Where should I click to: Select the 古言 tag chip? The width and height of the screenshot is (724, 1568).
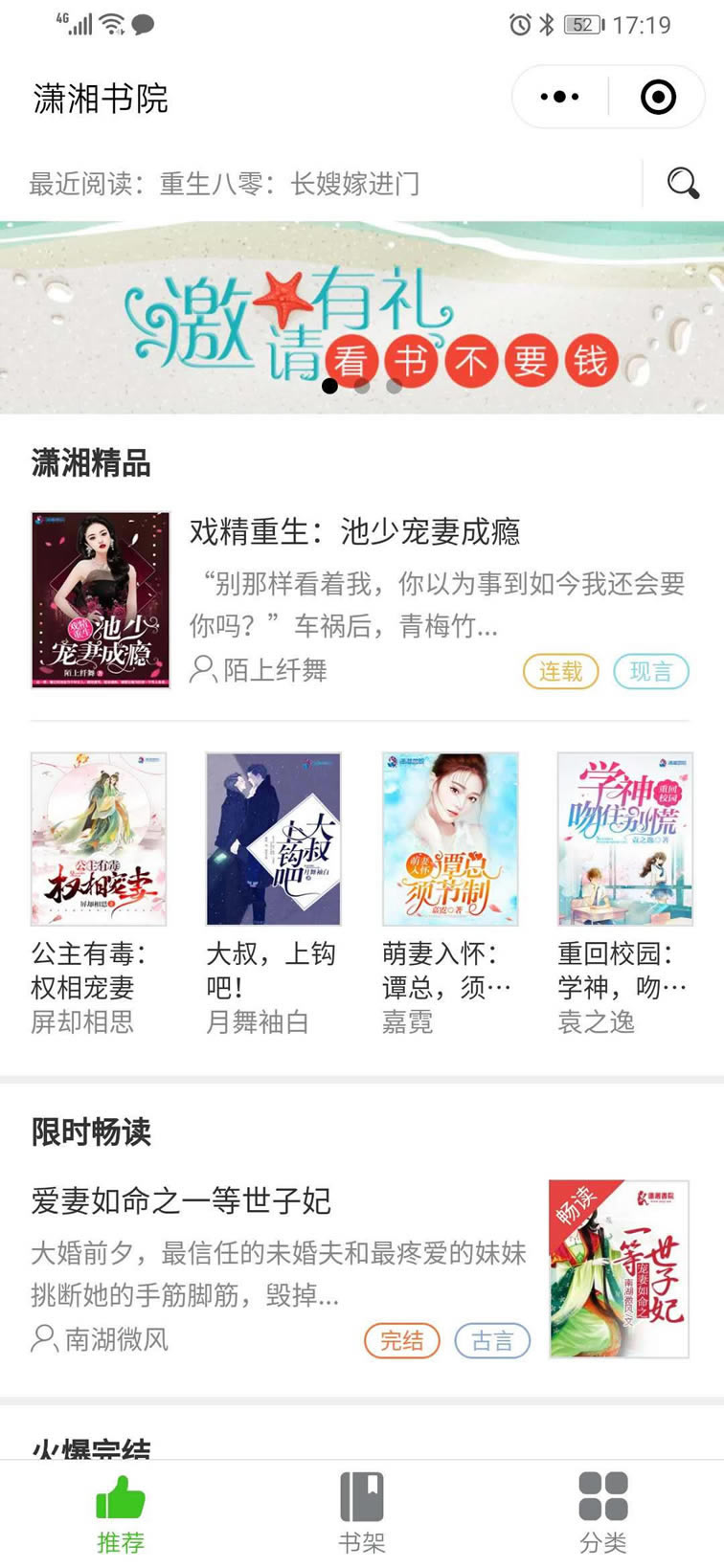point(492,1341)
